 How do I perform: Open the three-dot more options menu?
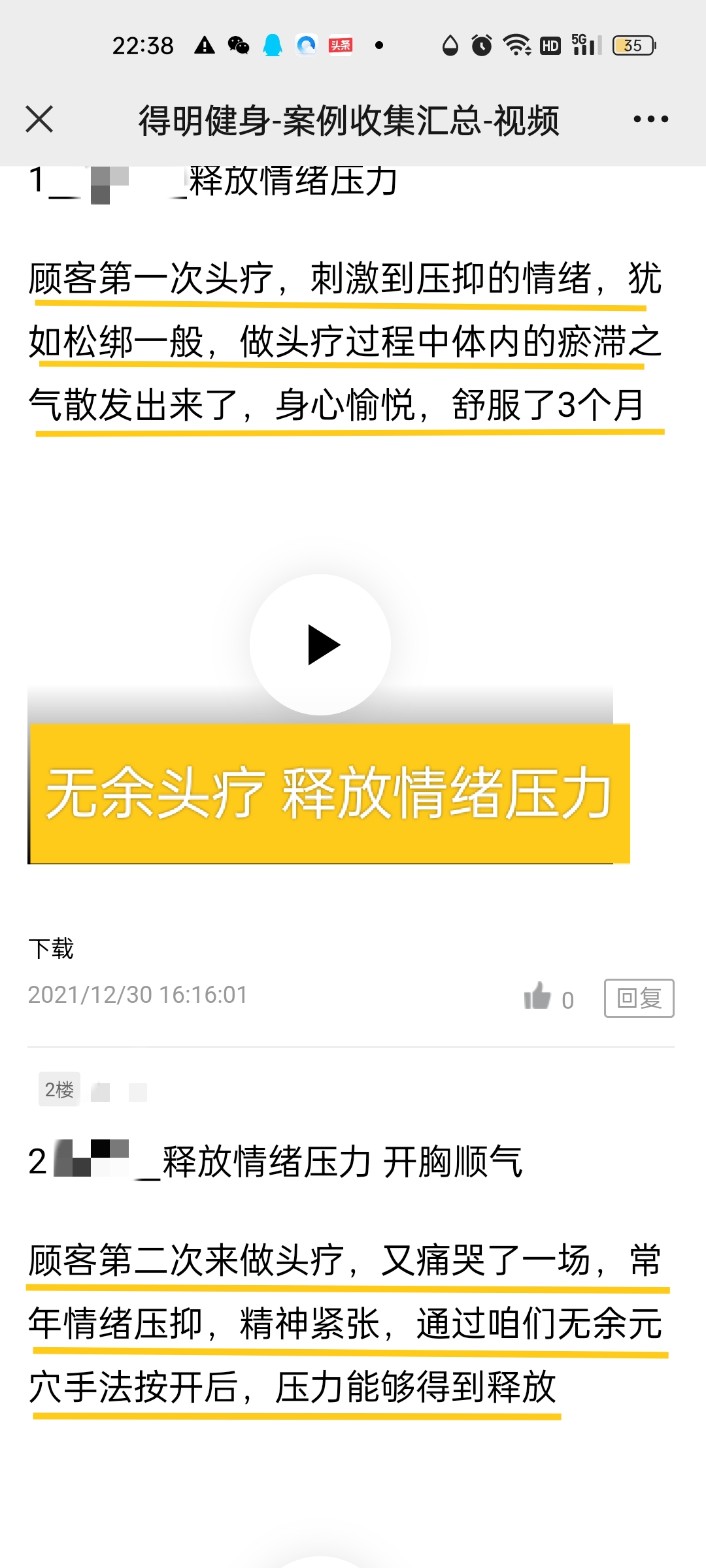click(650, 120)
